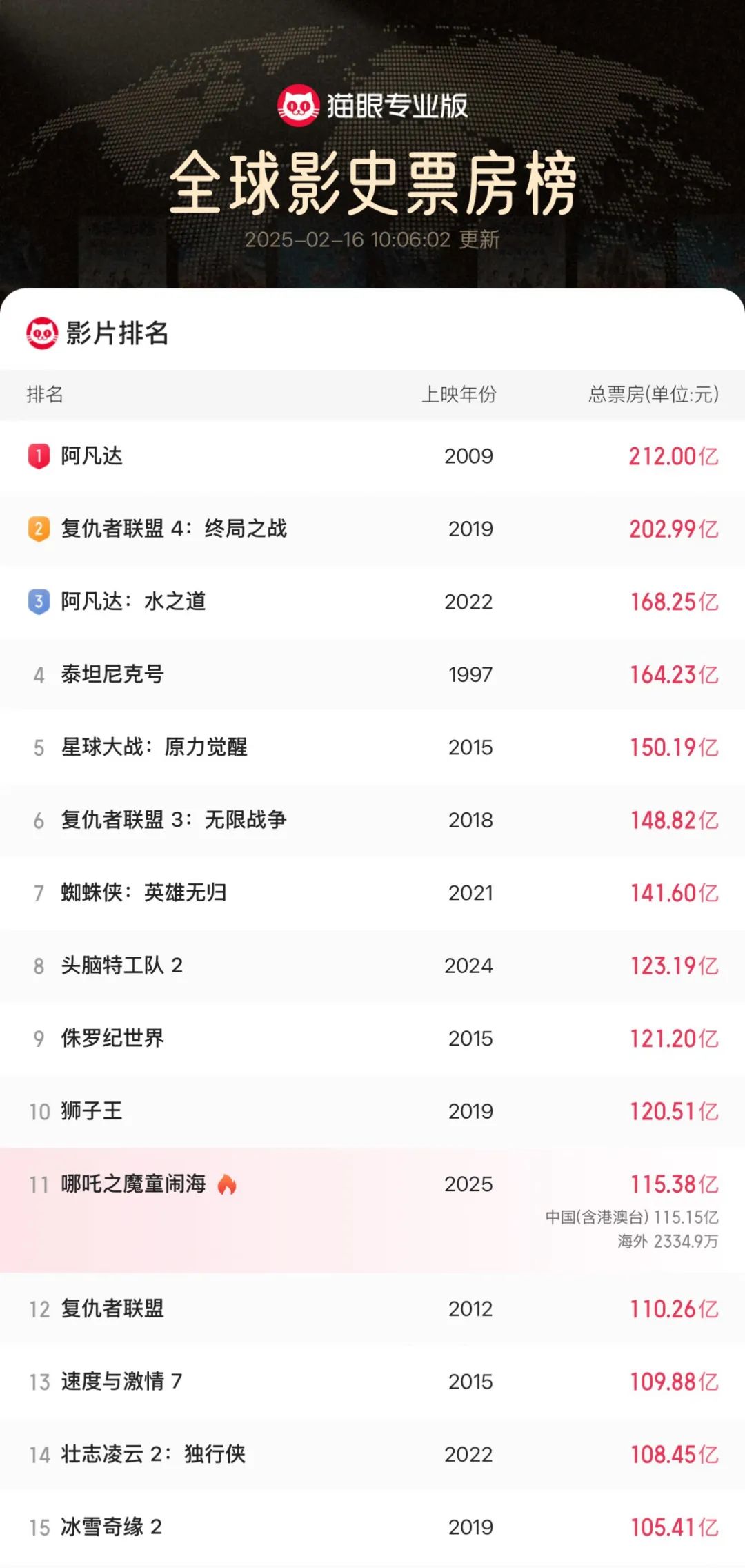Click the Maoyan cat logo in the header
Screen dimensions: 745x1568
click(298, 104)
